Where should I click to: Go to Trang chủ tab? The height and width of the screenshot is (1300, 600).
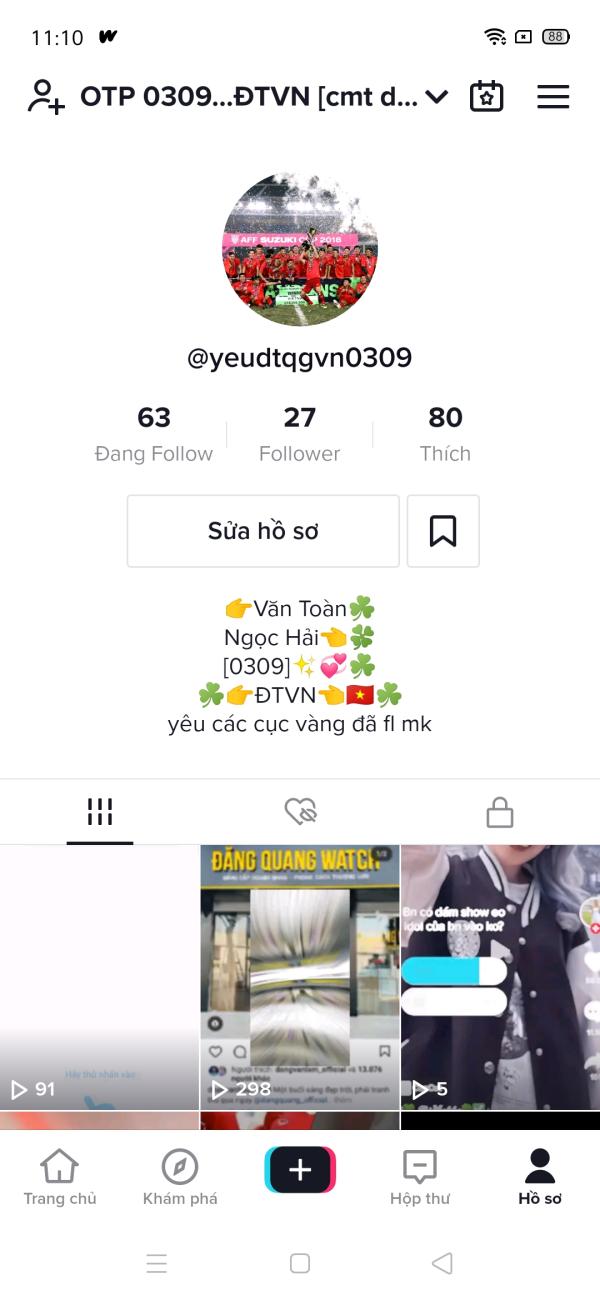point(60,1177)
